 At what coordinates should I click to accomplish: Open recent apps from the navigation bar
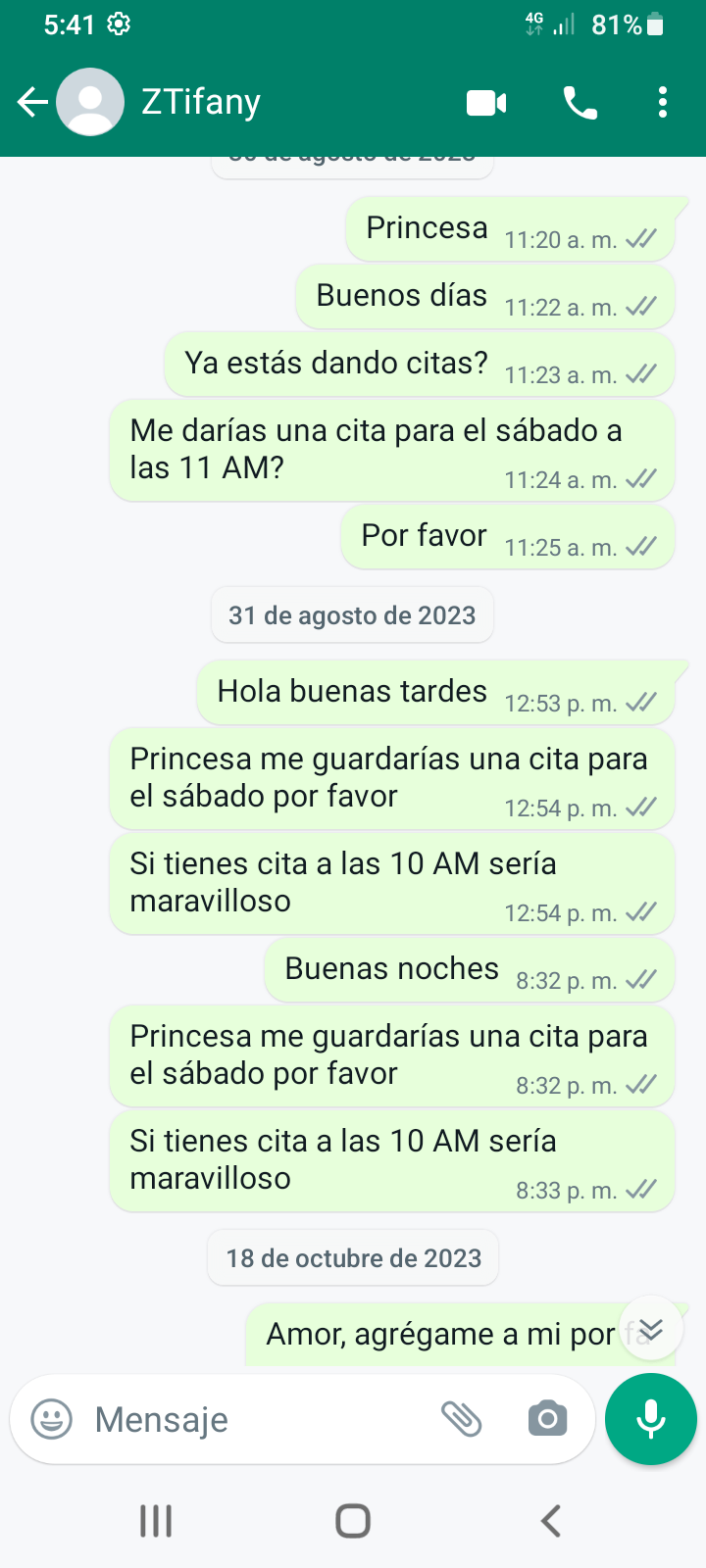pos(156,1521)
